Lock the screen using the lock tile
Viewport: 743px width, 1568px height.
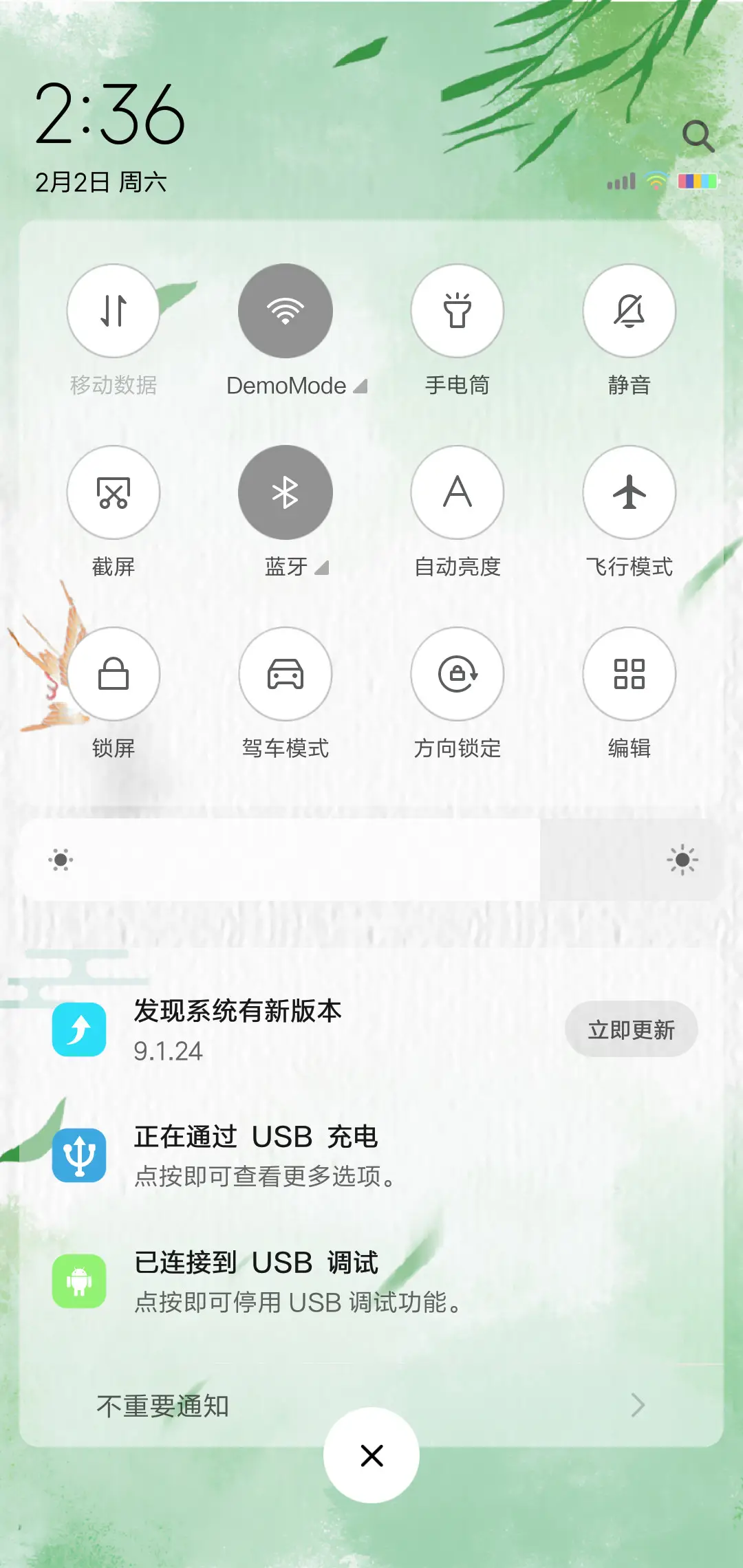click(114, 674)
